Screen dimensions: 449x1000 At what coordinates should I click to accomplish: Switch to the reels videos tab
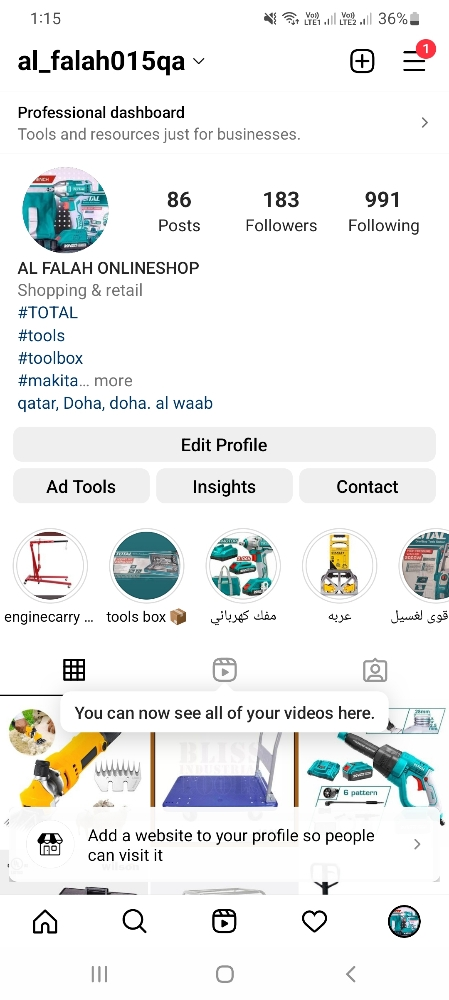click(224, 670)
